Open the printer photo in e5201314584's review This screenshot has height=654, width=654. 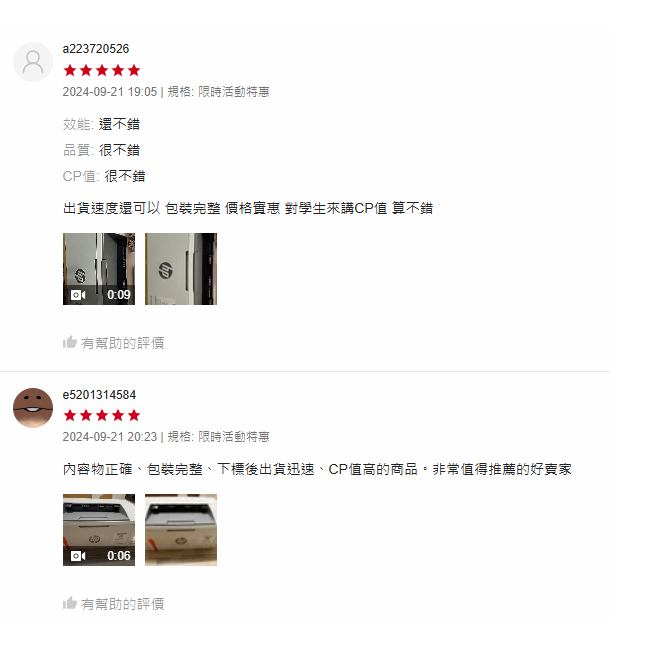[x=181, y=530]
